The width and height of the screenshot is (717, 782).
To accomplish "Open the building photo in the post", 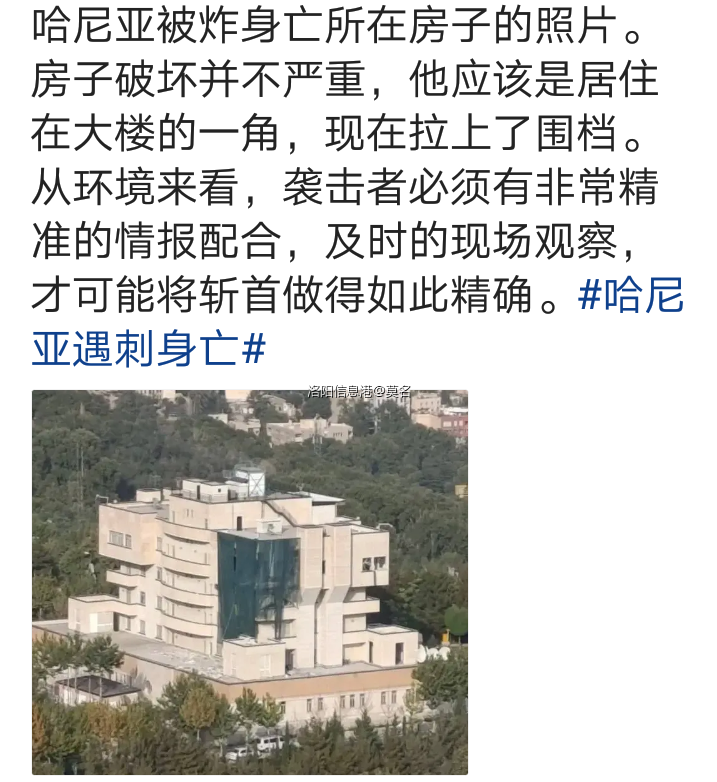I will 249,581.
